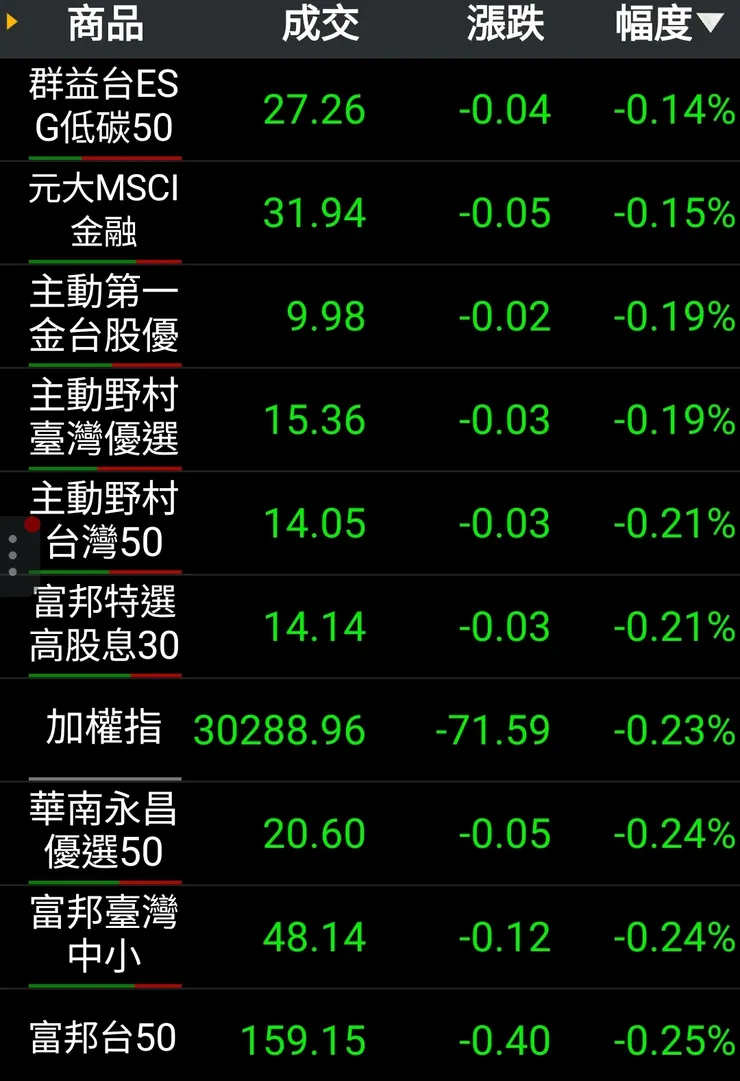
Task: Open 富邦特選高股息30 details
Action: pyautogui.click(x=104, y=626)
